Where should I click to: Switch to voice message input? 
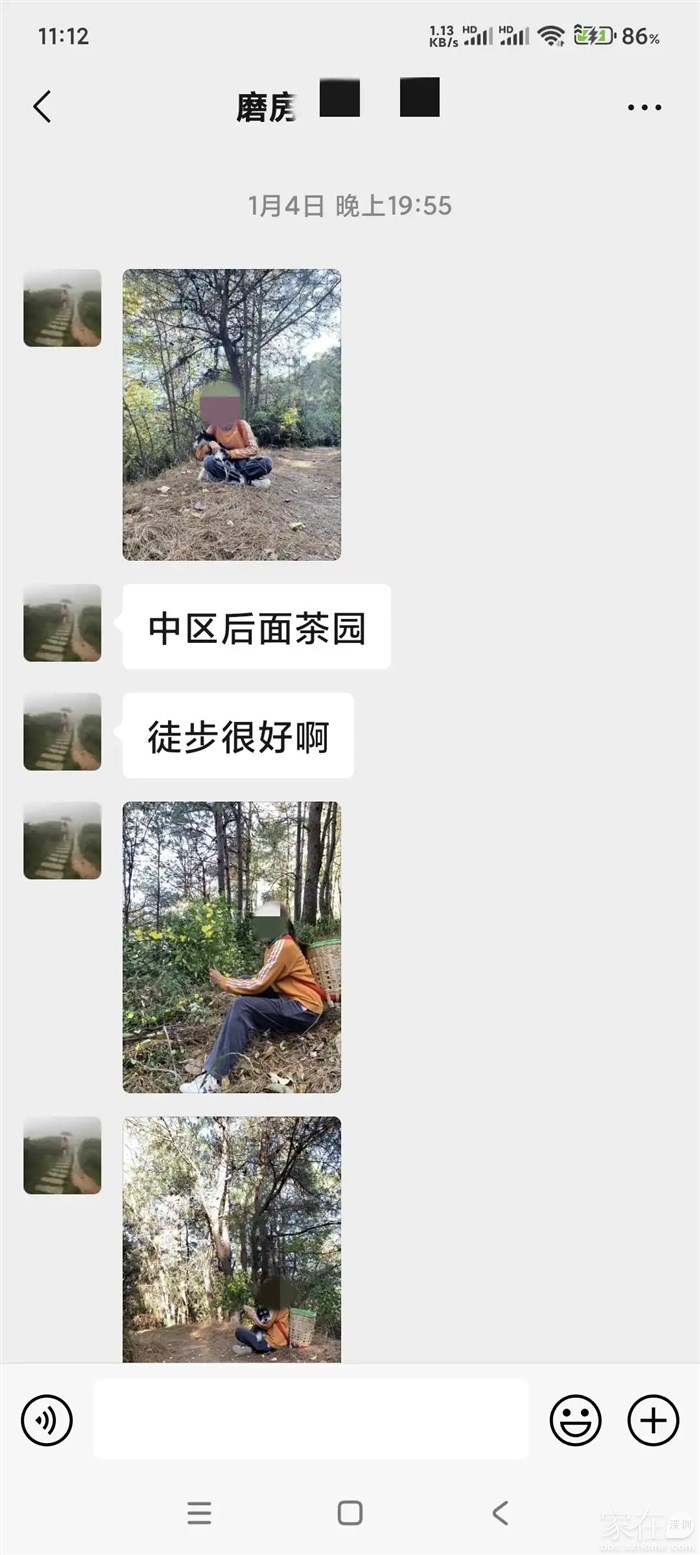coord(47,1419)
